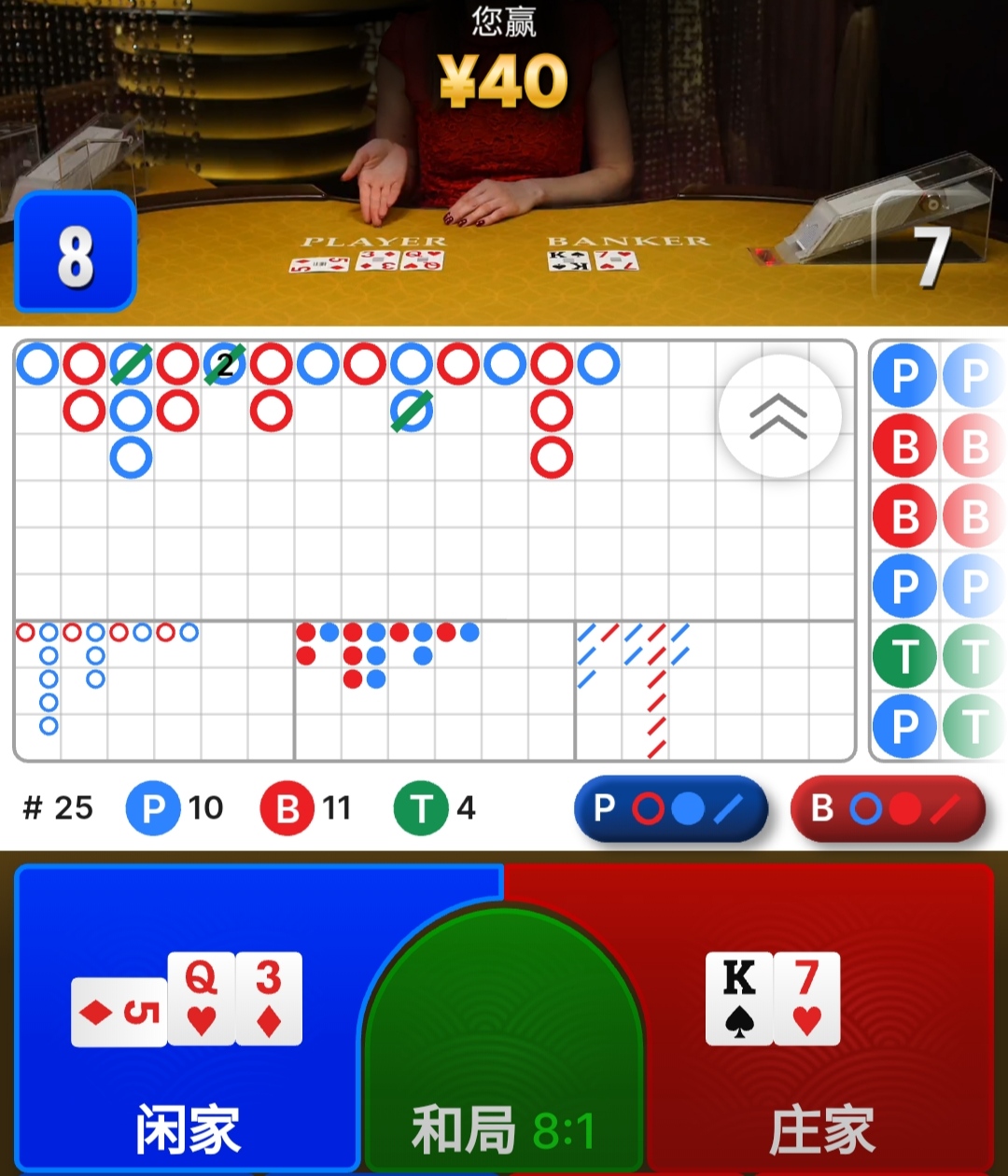Tap the Player prediction button
Screen dimensions: 1008x1176
pos(670,808)
